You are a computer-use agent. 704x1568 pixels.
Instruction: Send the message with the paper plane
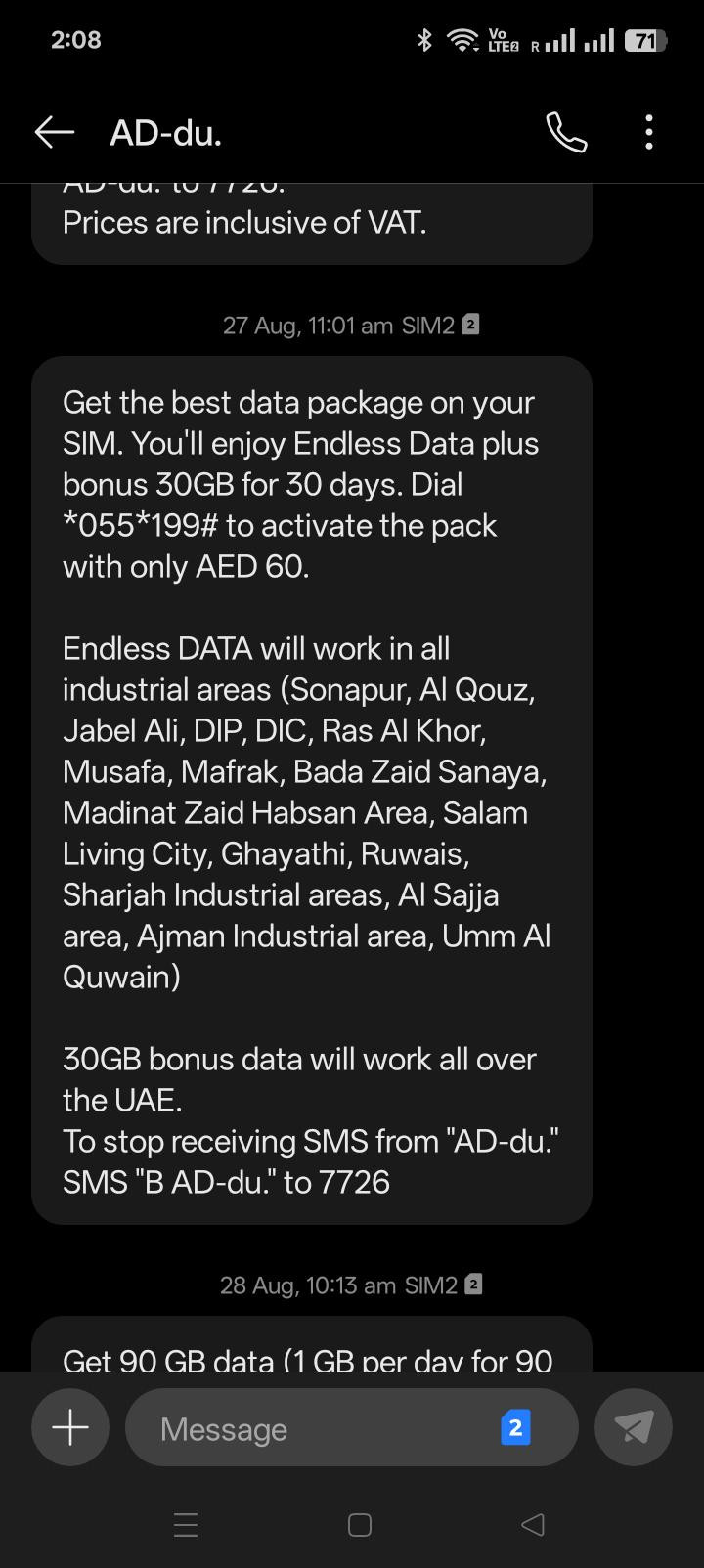[634, 1427]
